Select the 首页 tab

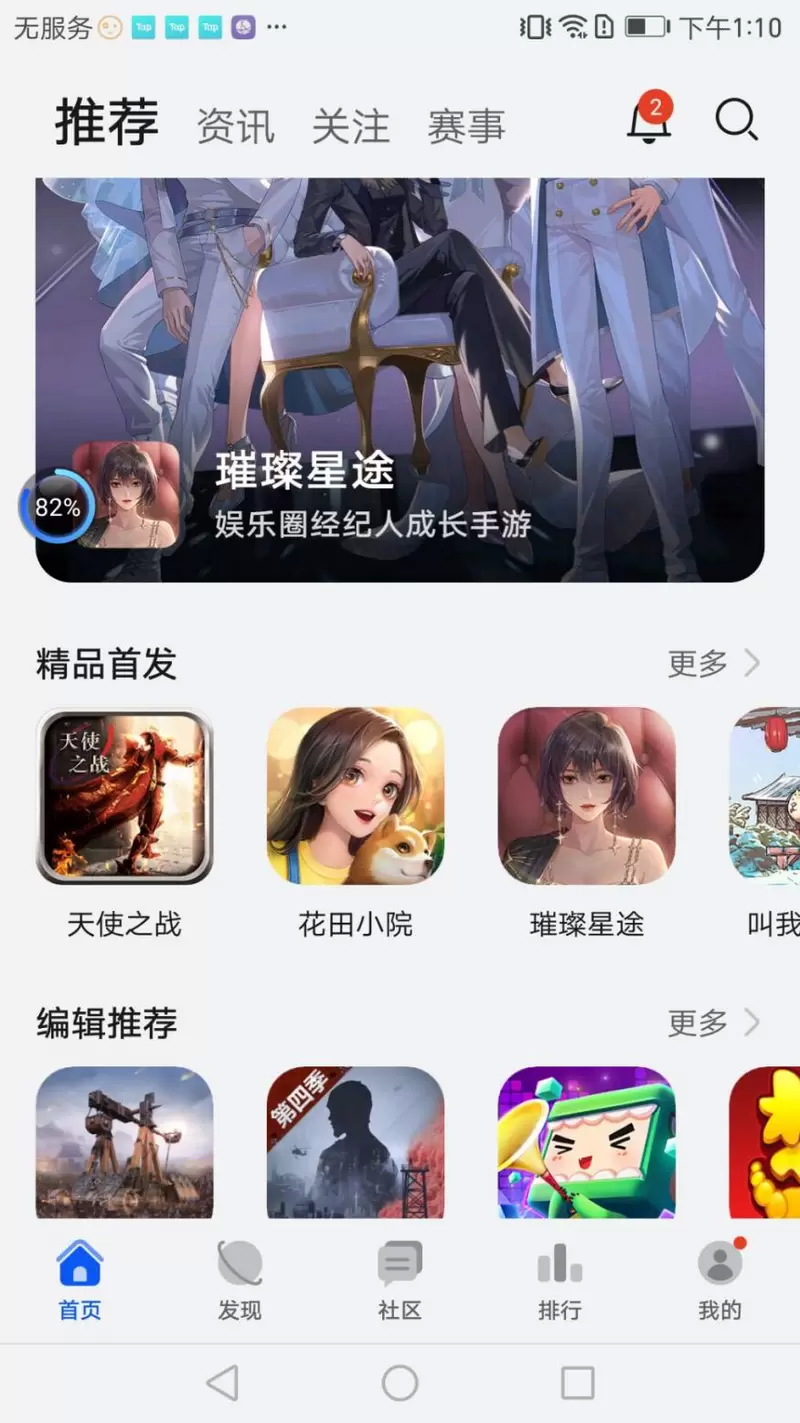click(80, 1280)
